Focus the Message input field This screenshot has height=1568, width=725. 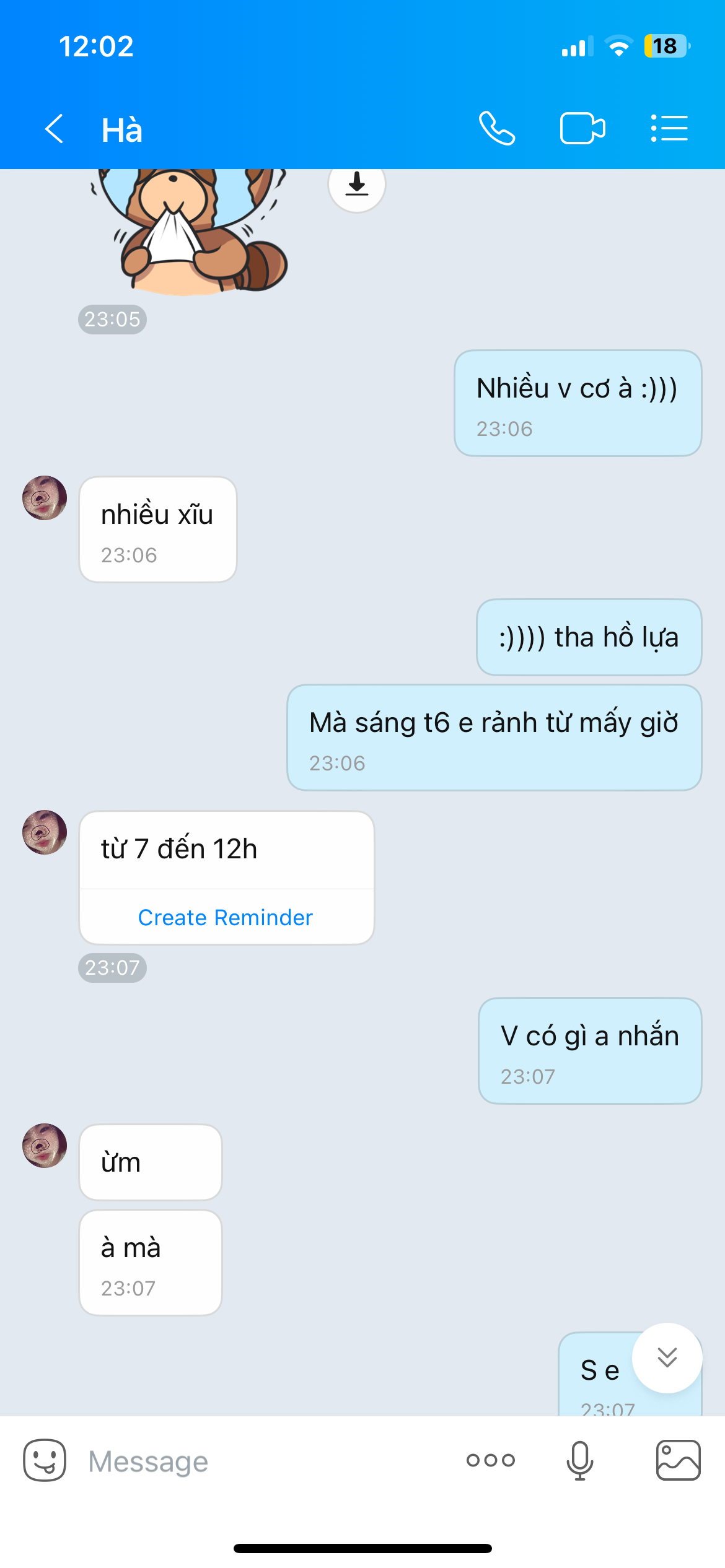tap(260, 1461)
